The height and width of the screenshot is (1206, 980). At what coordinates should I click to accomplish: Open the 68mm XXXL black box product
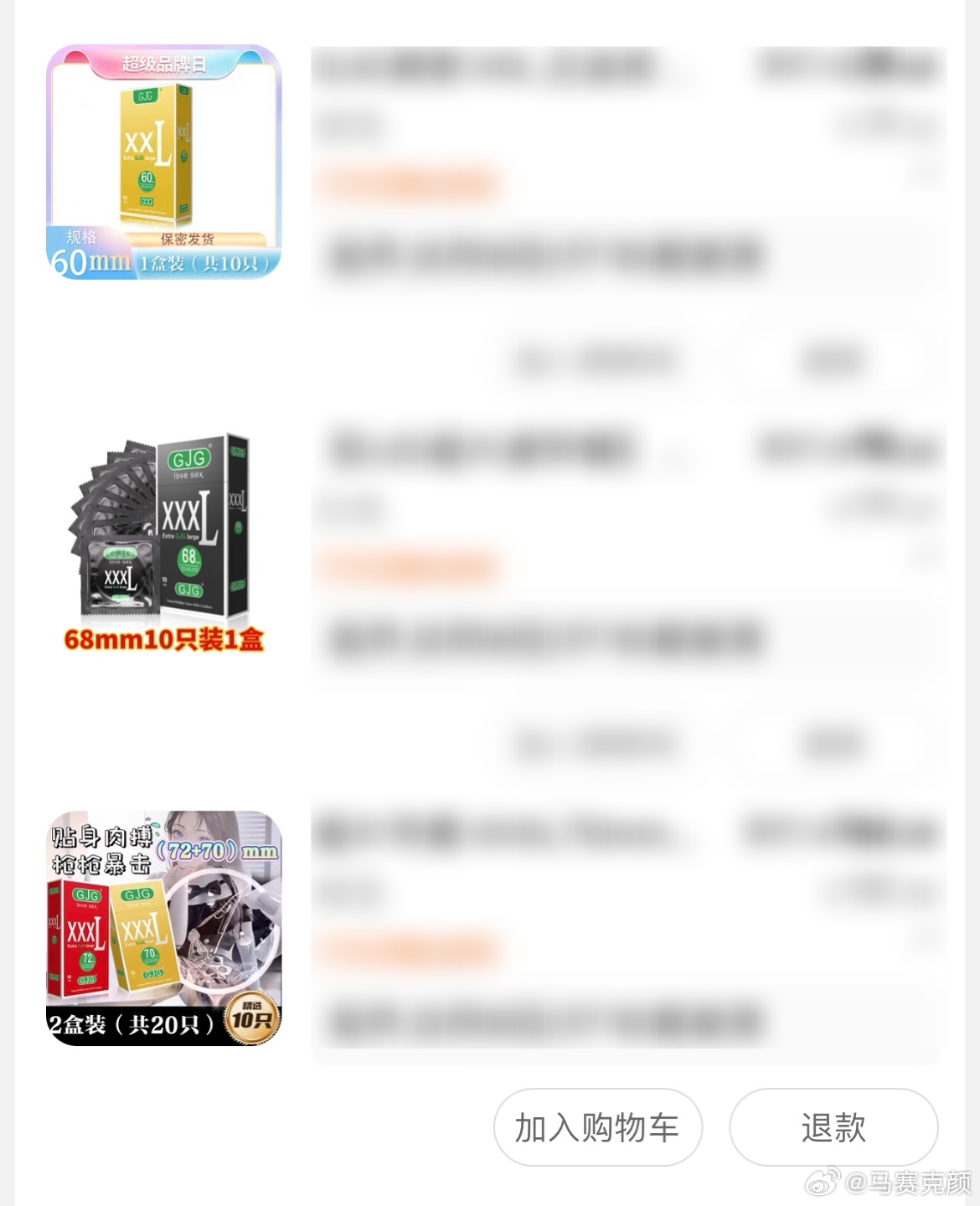point(164,543)
